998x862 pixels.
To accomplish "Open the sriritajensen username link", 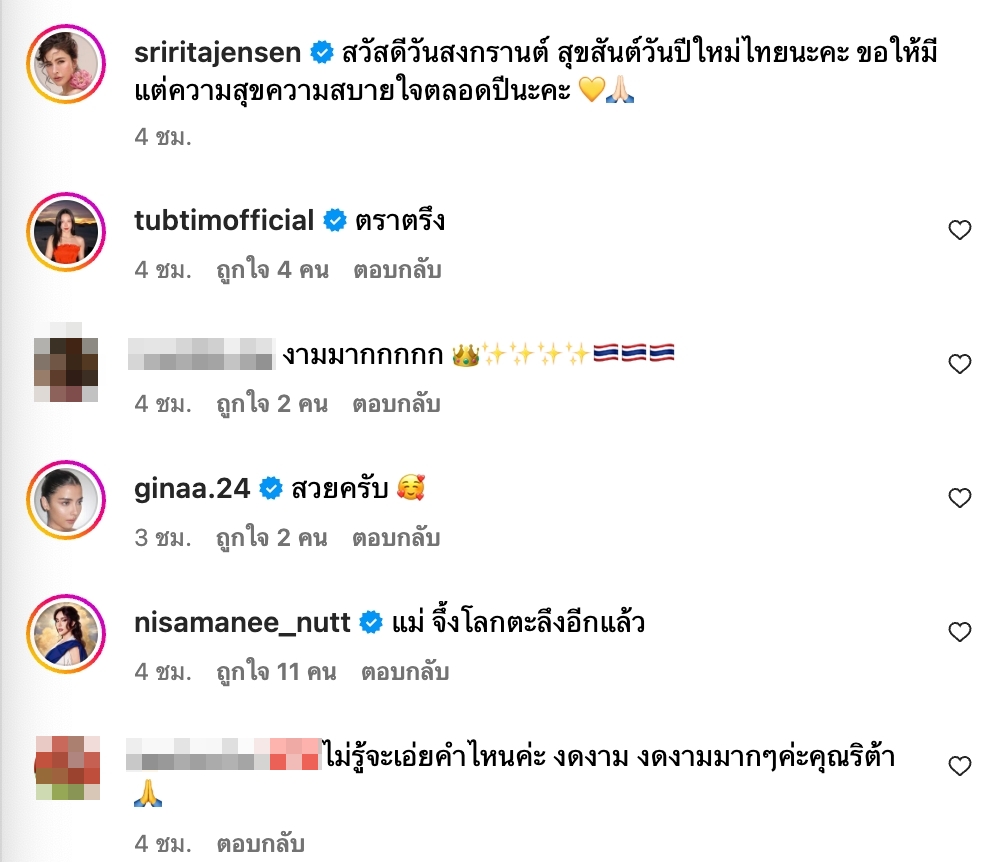I will coord(218,51).
